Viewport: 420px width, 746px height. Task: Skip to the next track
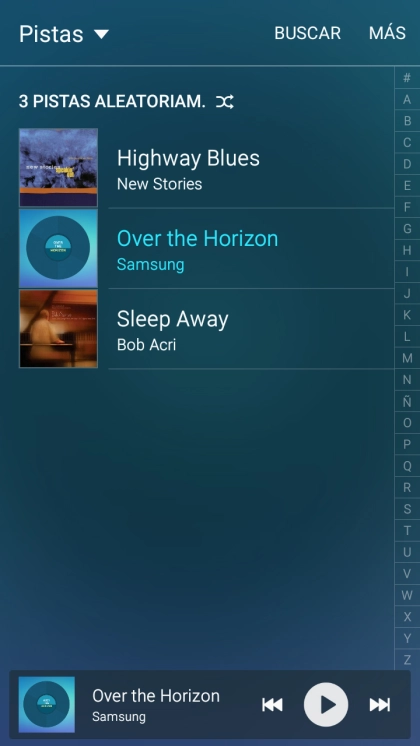[x=380, y=705]
